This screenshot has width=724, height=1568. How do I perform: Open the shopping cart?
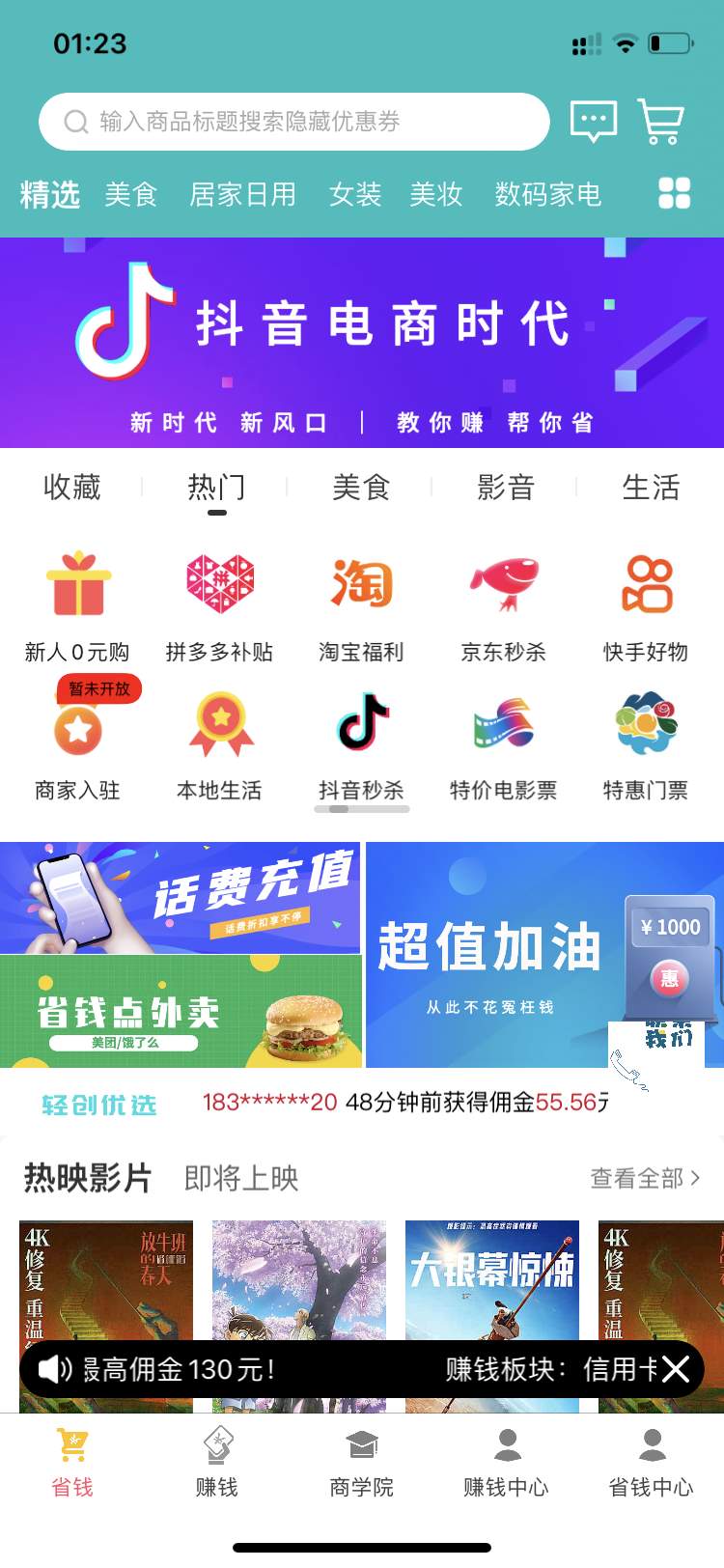(661, 122)
